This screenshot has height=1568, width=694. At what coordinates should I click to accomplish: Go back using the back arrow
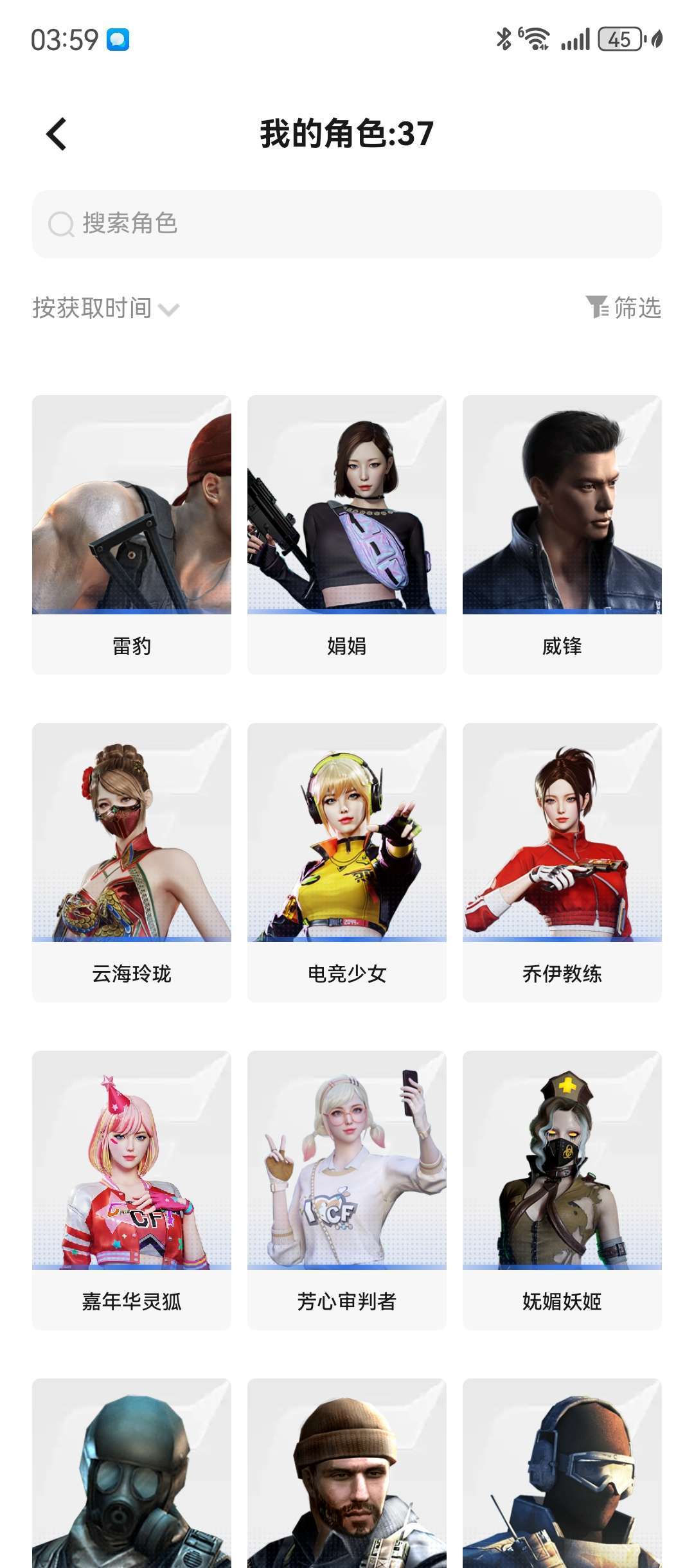pos(57,134)
